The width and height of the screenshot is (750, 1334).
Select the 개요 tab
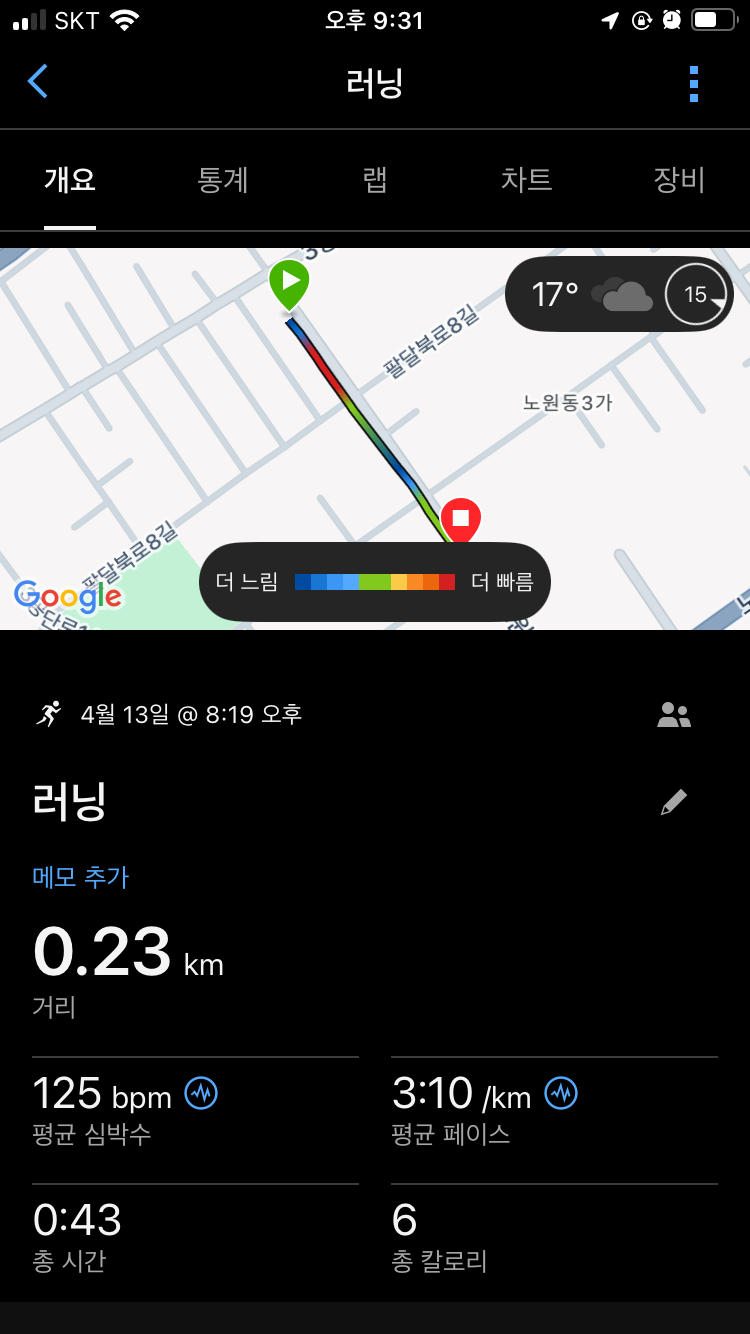coord(70,180)
